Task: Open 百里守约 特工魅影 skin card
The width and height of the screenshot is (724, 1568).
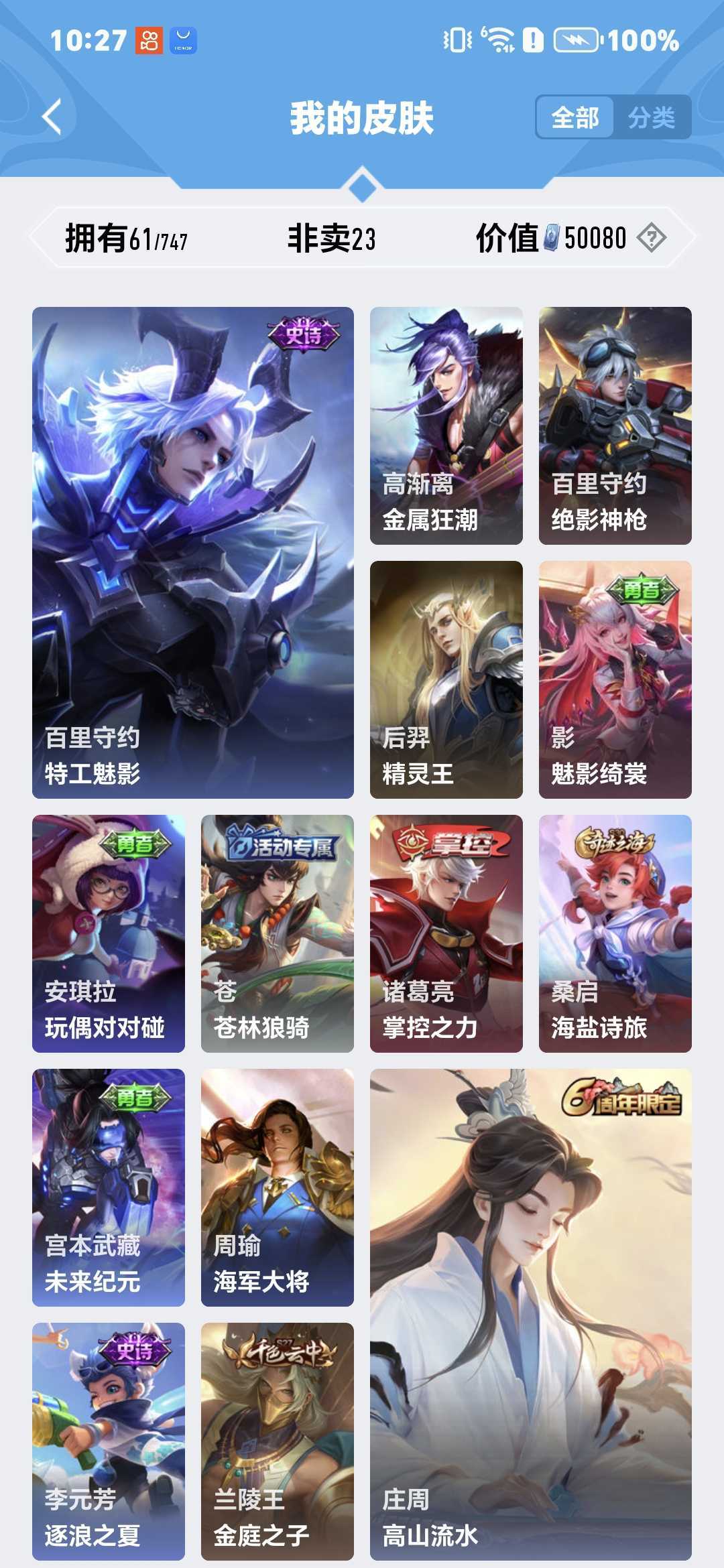Action: 193,552
